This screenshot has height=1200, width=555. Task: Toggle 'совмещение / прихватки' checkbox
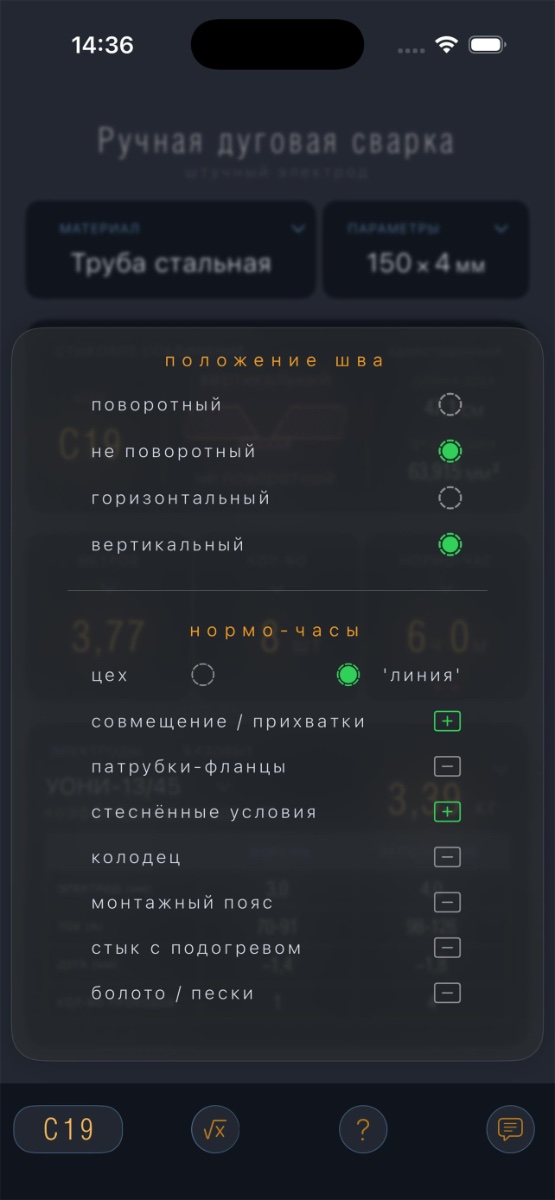[x=447, y=721]
